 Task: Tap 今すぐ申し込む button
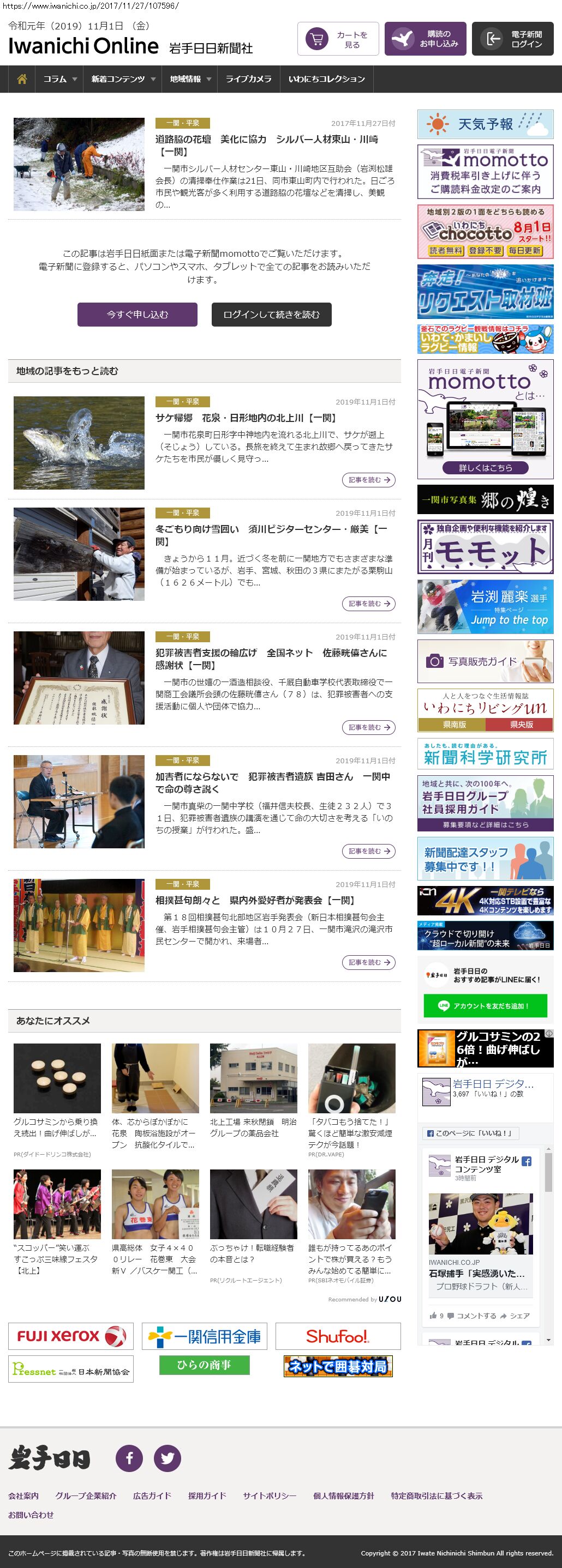coord(137,315)
